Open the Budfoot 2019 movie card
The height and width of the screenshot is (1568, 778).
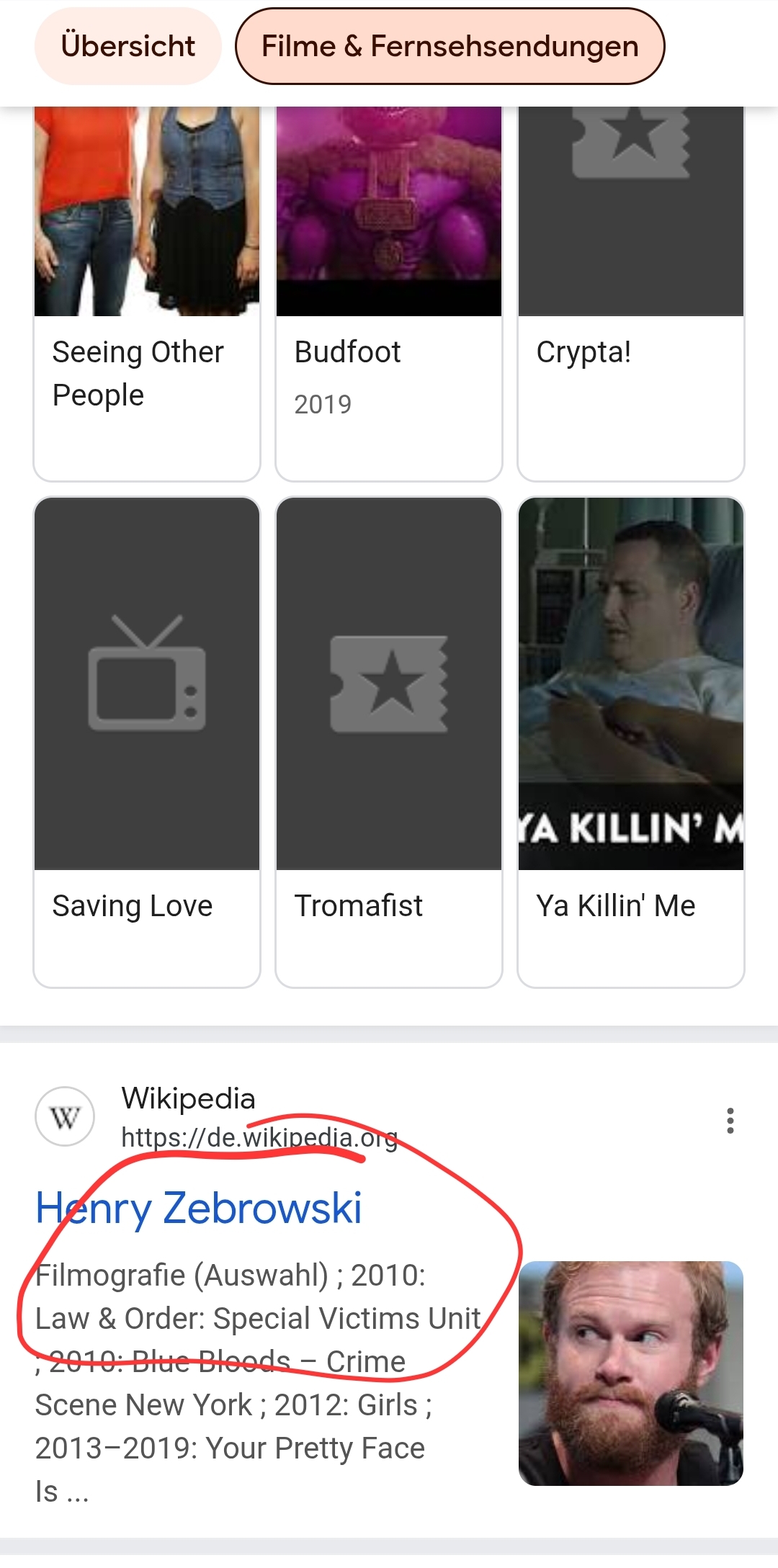pyautogui.click(x=389, y=295)
